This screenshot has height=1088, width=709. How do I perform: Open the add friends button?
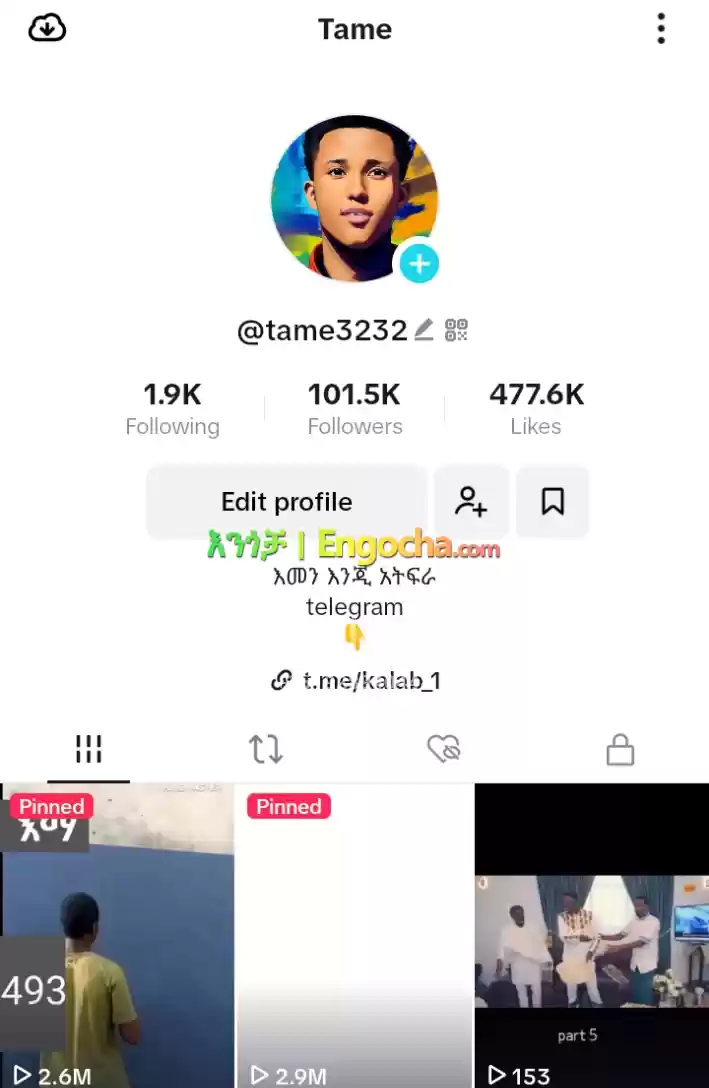[471, 501]
